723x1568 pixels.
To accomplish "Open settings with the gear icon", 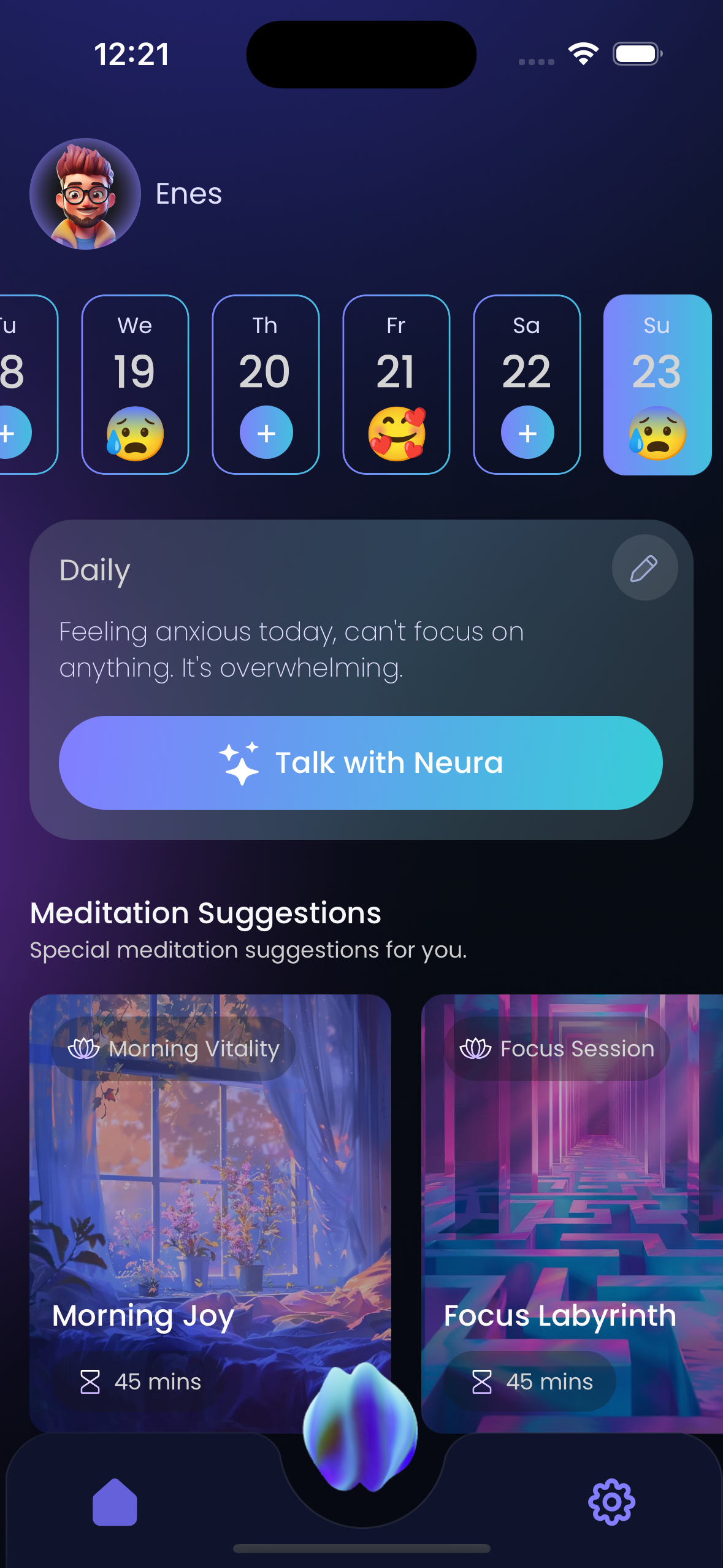I will coord(611,1502).
